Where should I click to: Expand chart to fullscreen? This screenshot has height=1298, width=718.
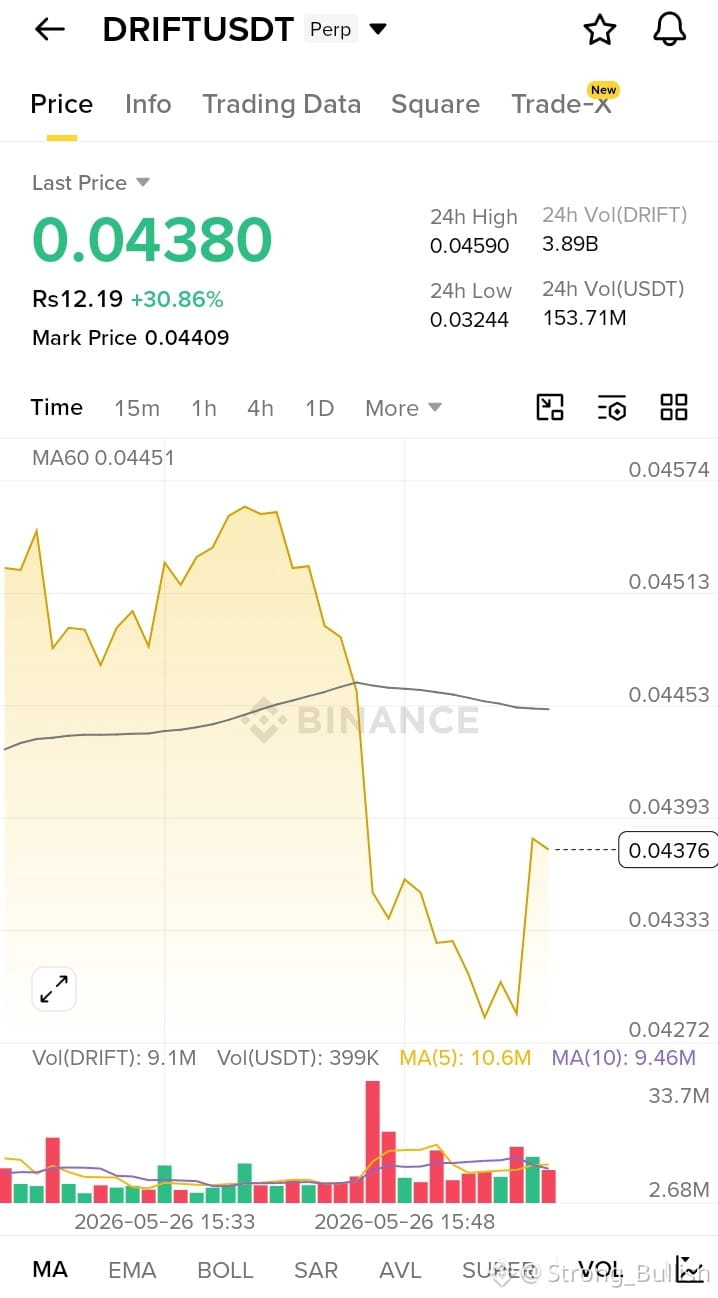54,989
